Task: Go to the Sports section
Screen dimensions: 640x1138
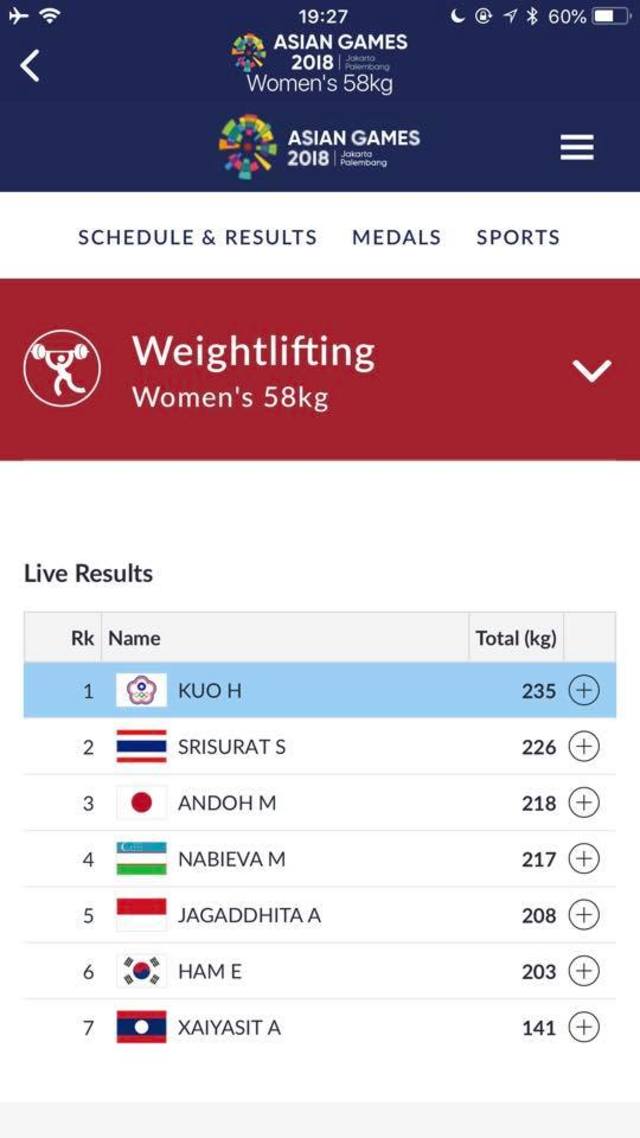Action: (x=517, y=237)
